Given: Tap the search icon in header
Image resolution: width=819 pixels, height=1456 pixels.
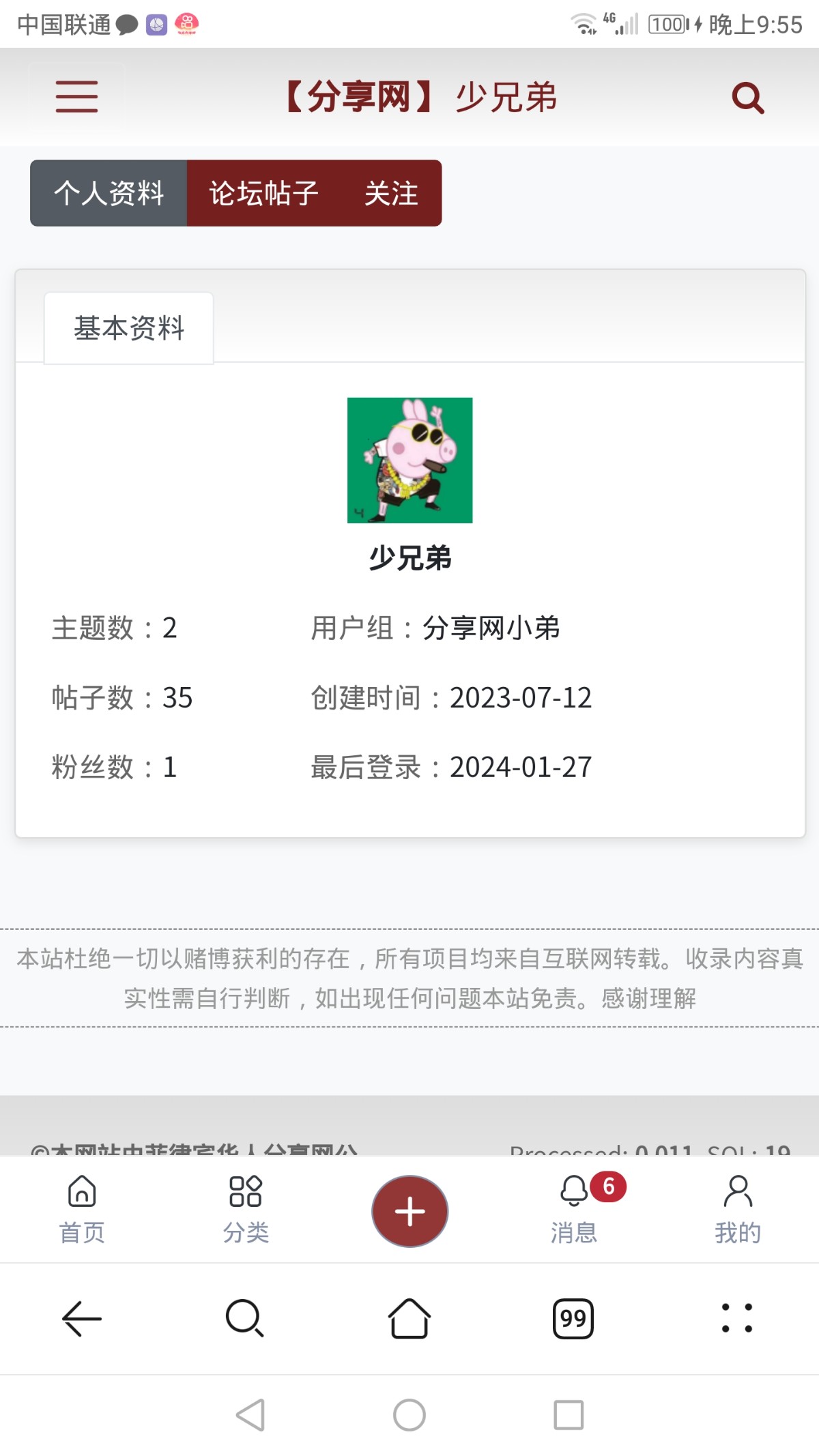Looking at the screenshot, I should tap(747, 98).
